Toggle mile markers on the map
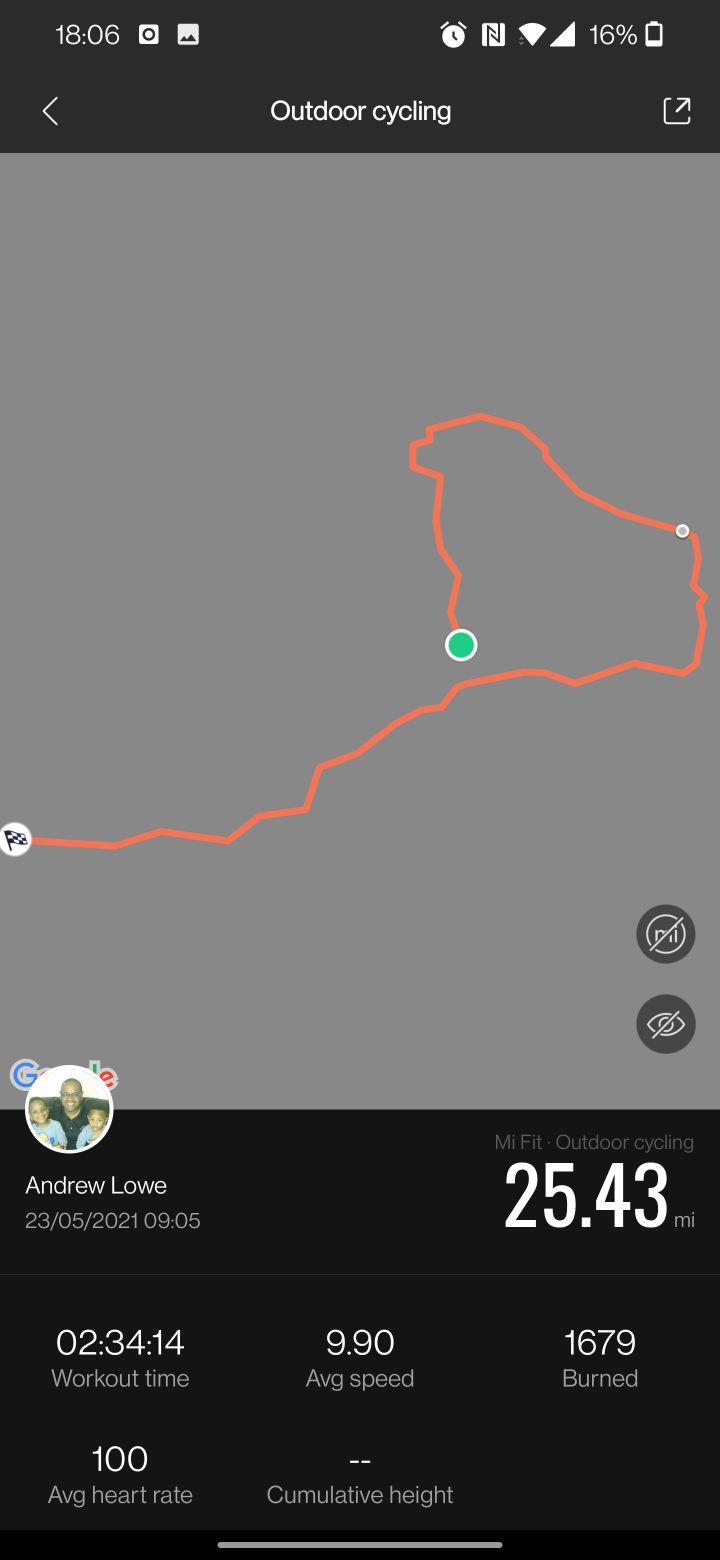720x1560 pixels. (x=666, y=934)
